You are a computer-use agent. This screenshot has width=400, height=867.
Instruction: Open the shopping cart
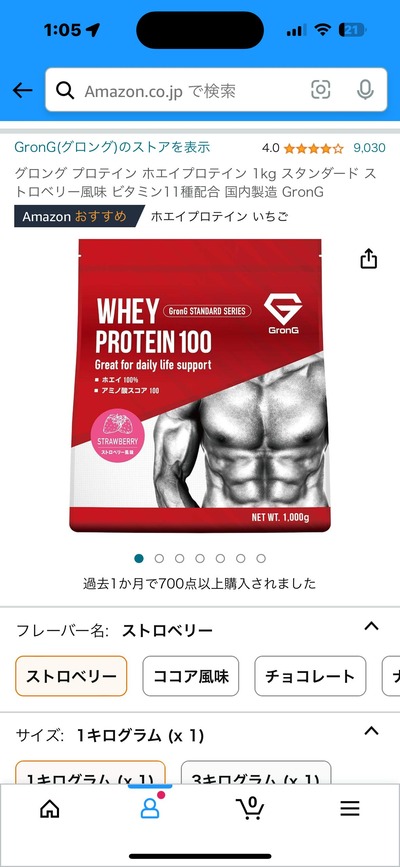pos(250,808)
